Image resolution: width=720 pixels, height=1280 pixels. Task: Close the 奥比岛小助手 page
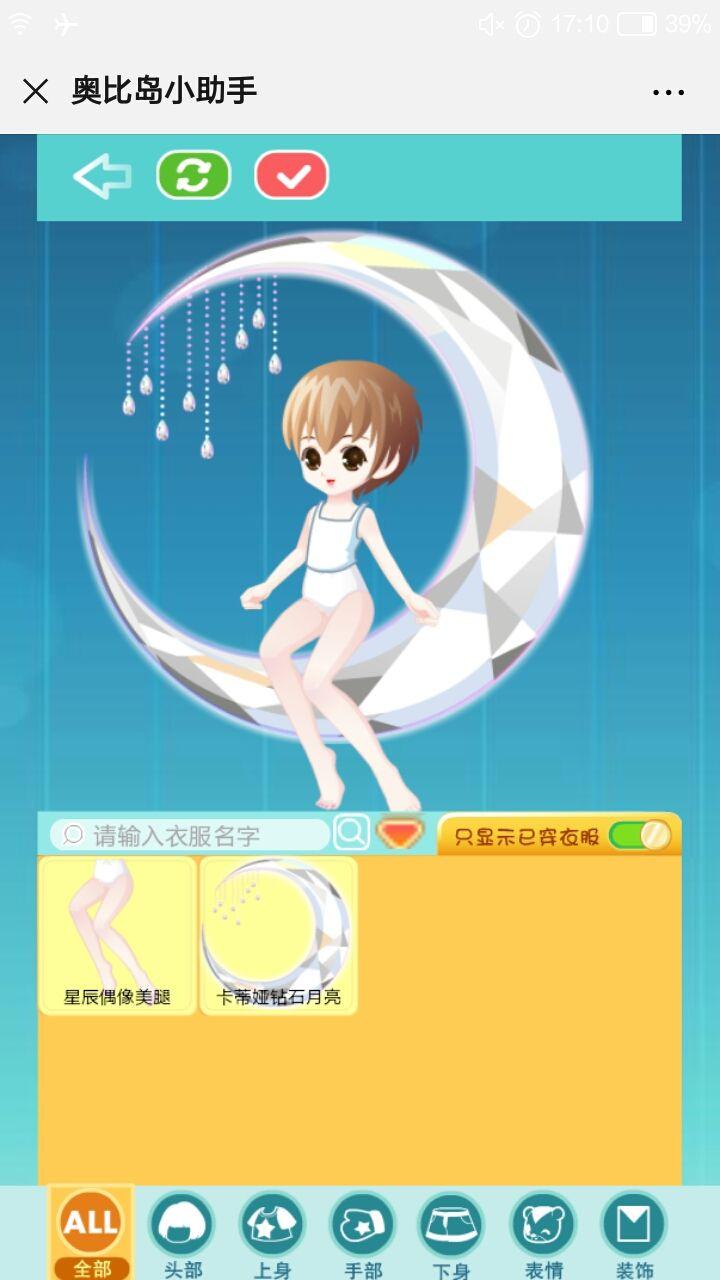point(36,92)
